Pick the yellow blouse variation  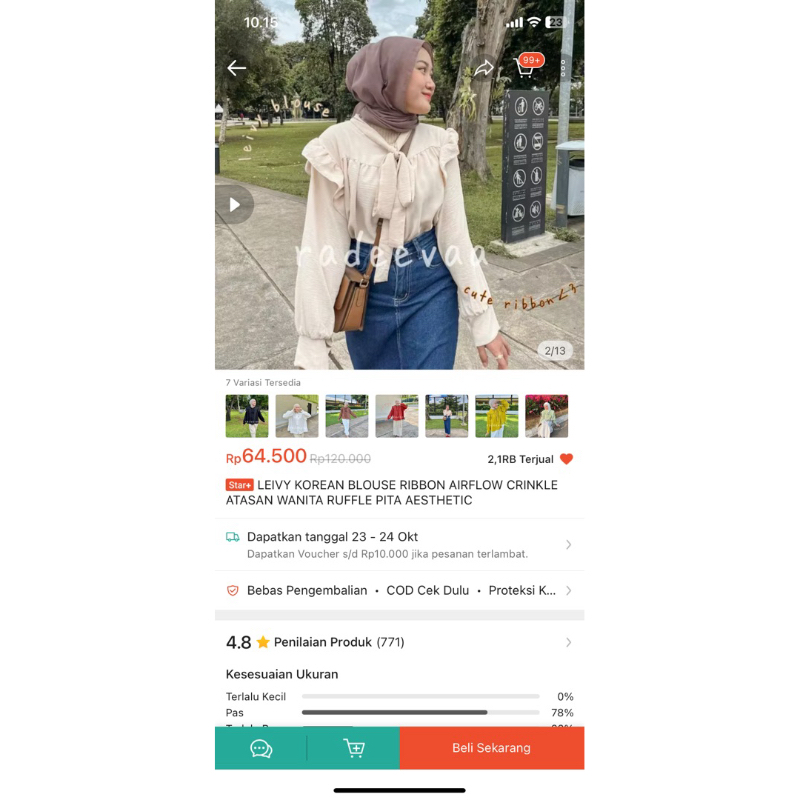(497, 416)
